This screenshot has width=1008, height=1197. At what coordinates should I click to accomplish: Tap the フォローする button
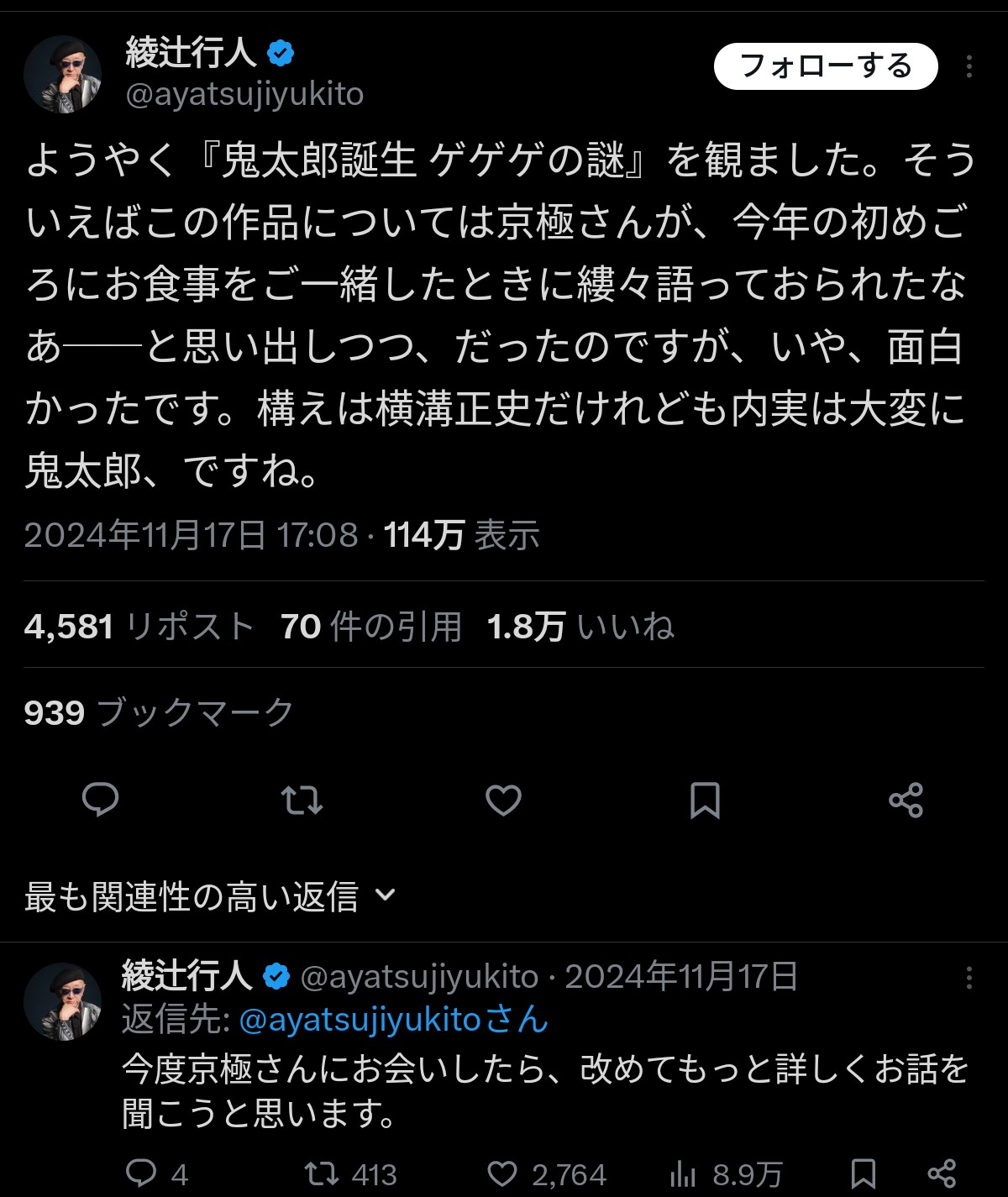[x=825, y=66]
